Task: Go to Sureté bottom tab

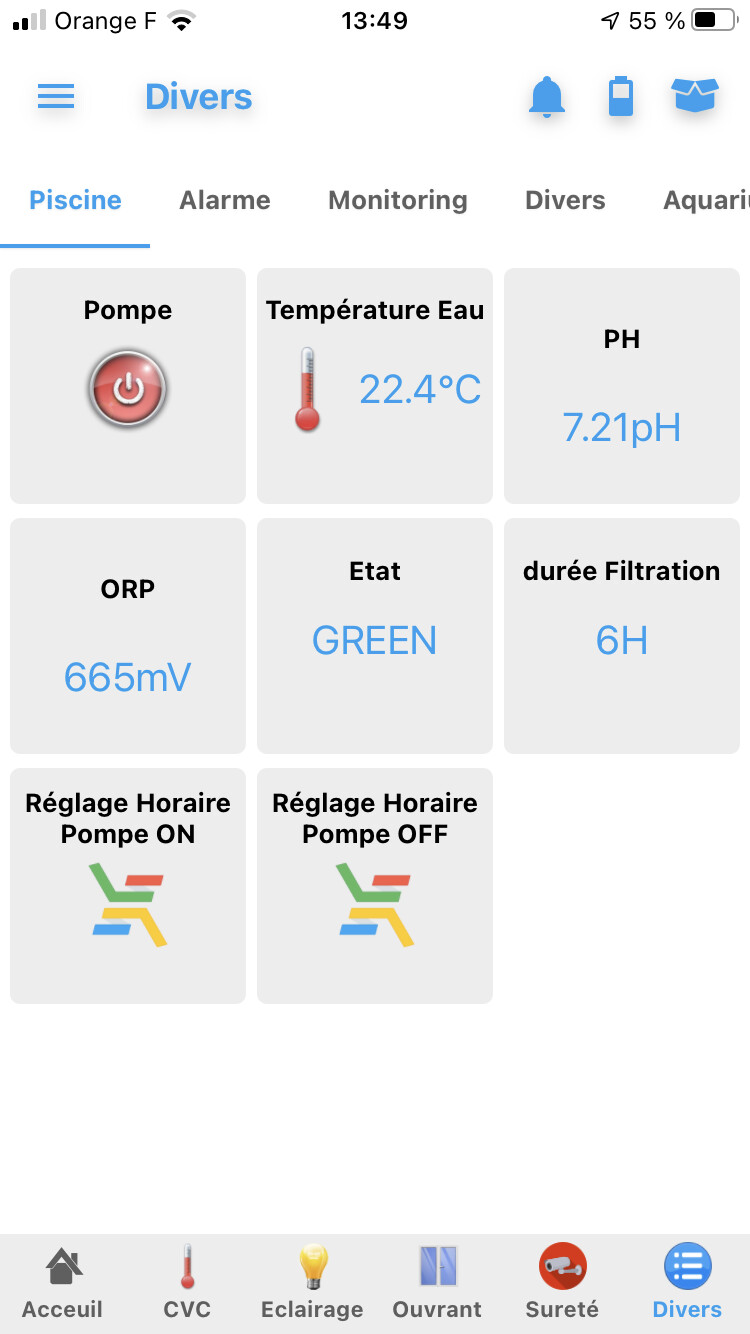Action: [562, 1284]
